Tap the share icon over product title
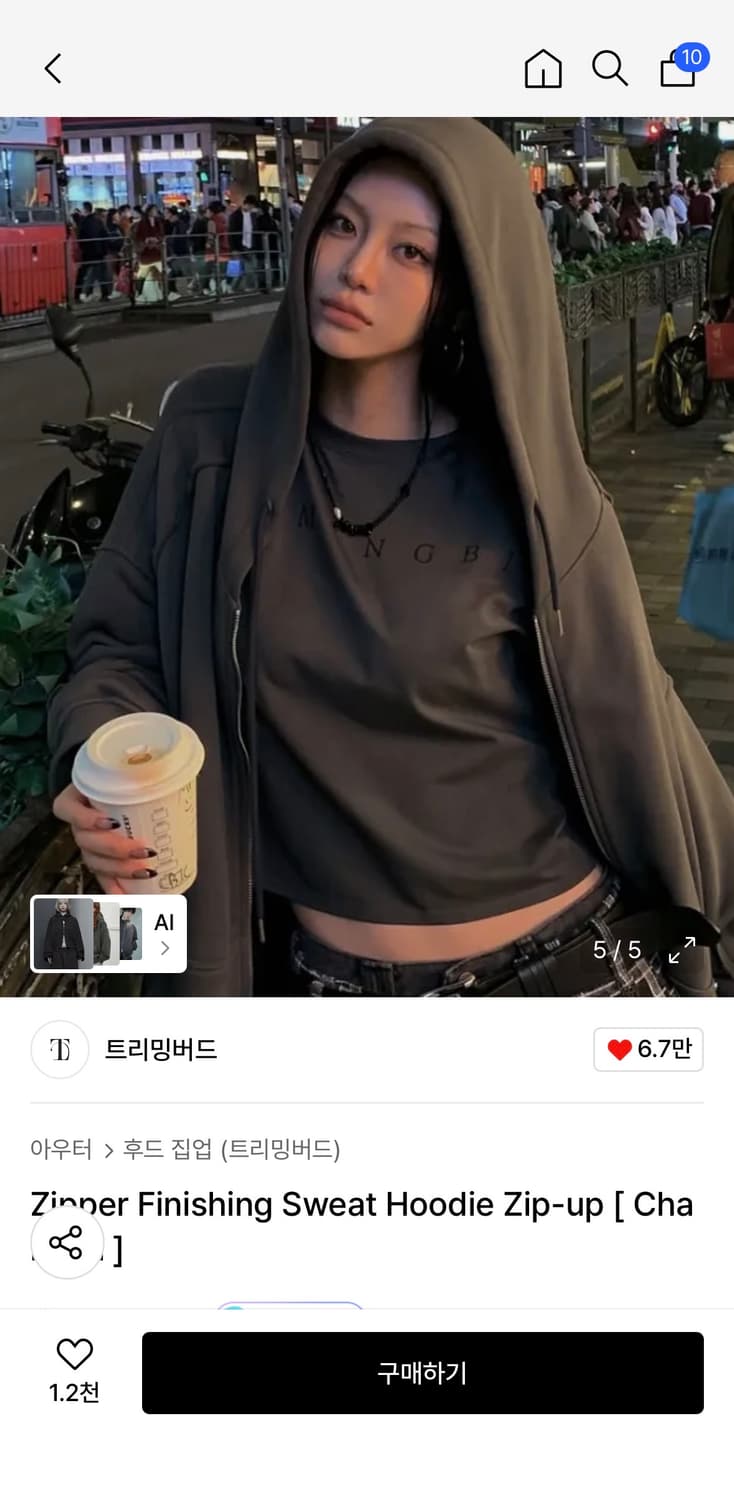The height and width of the screenshot is (1500, 734). pos(67,1243)
